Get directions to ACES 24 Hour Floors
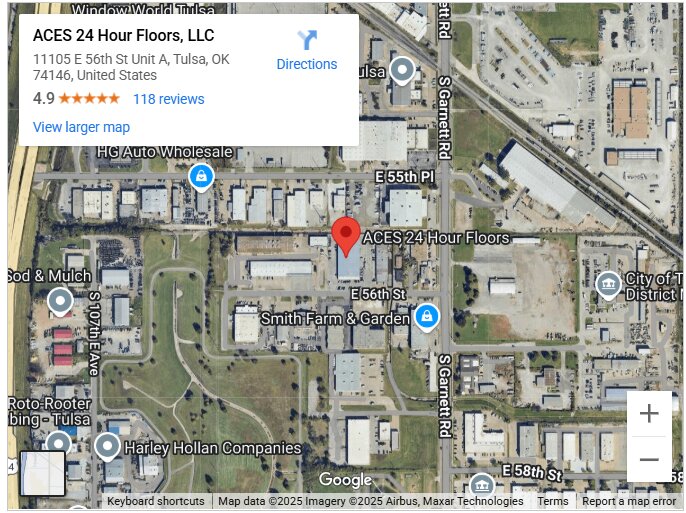 tap(307, 50)
